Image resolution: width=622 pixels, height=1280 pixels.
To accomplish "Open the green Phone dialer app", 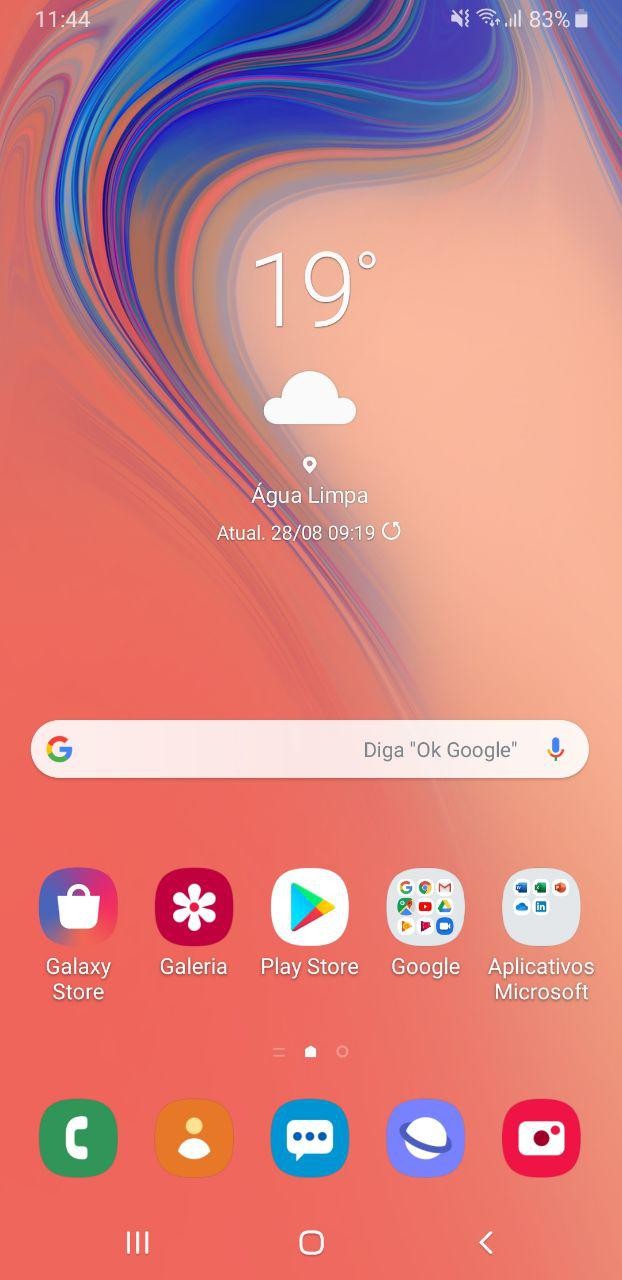I will pyautogui.click(x=78, y=1138).
